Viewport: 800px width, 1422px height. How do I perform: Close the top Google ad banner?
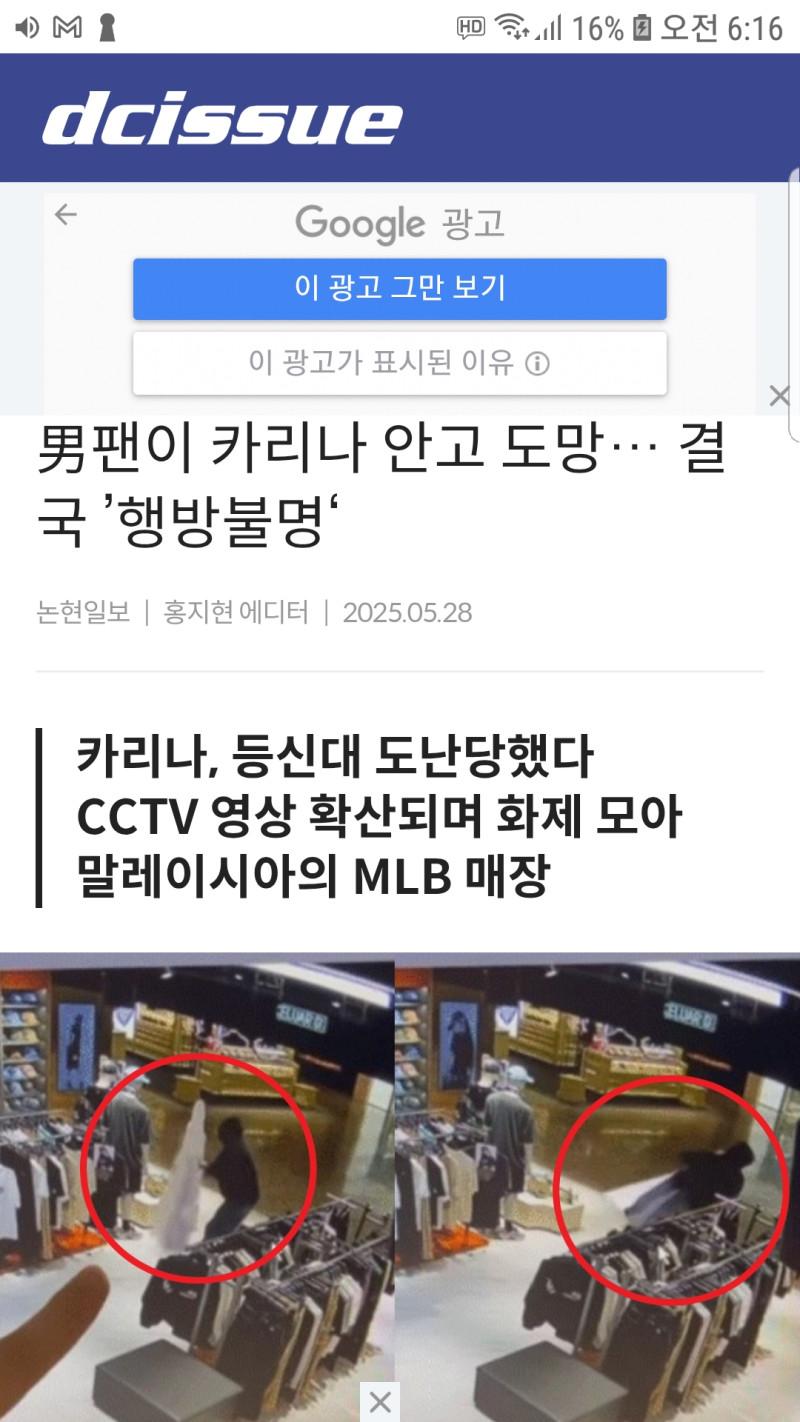pyautogui.click(x=779, y=396)
